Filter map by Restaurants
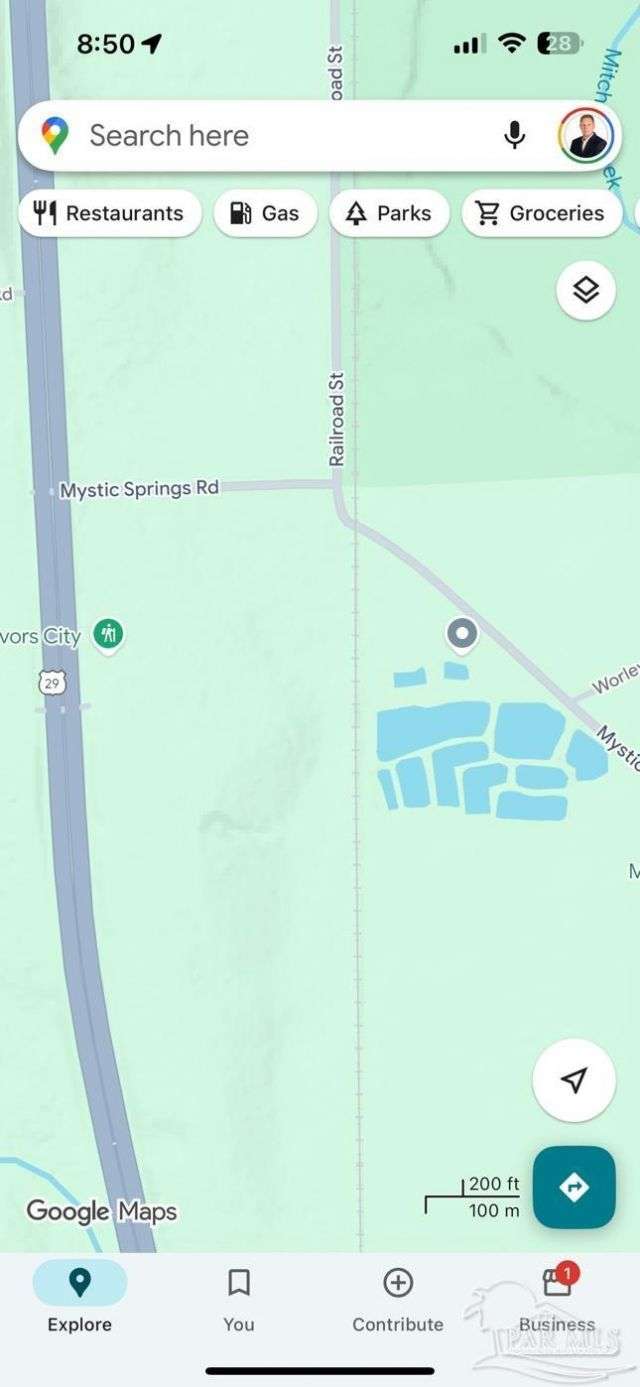 click(110, 213)
